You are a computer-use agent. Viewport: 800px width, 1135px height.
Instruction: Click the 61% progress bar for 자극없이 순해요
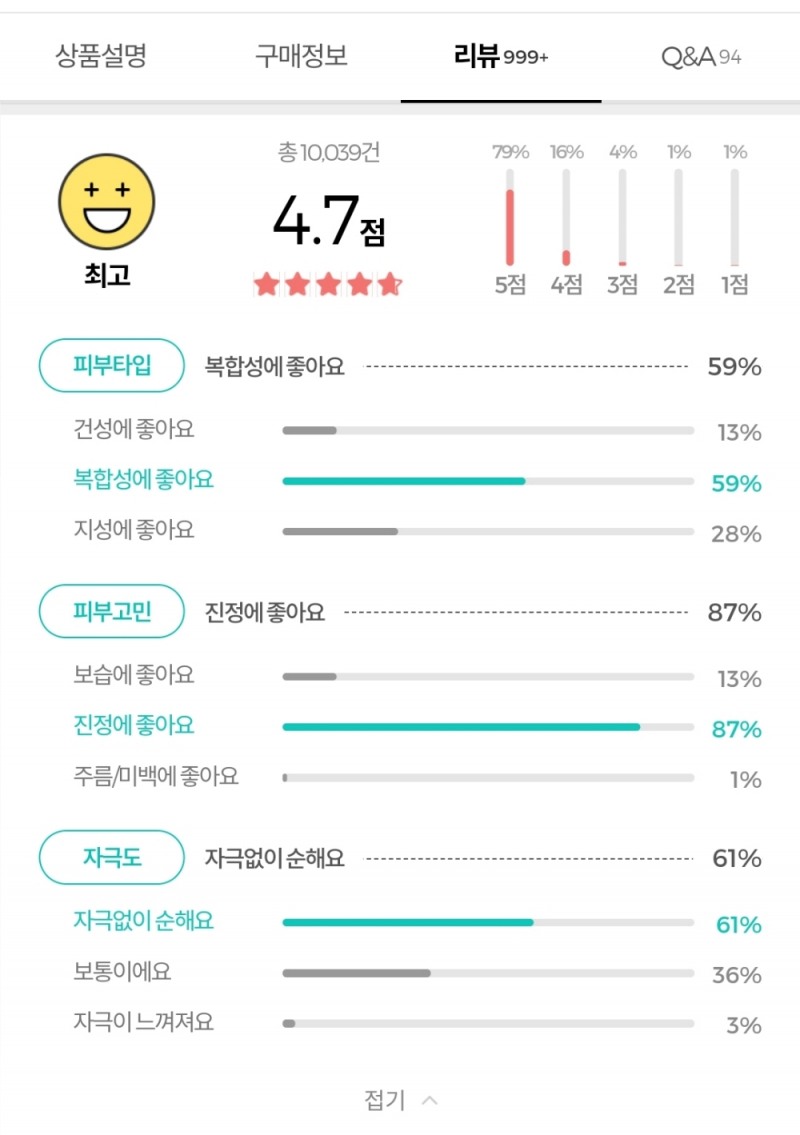pyautogui.click(x=489, y=921)
